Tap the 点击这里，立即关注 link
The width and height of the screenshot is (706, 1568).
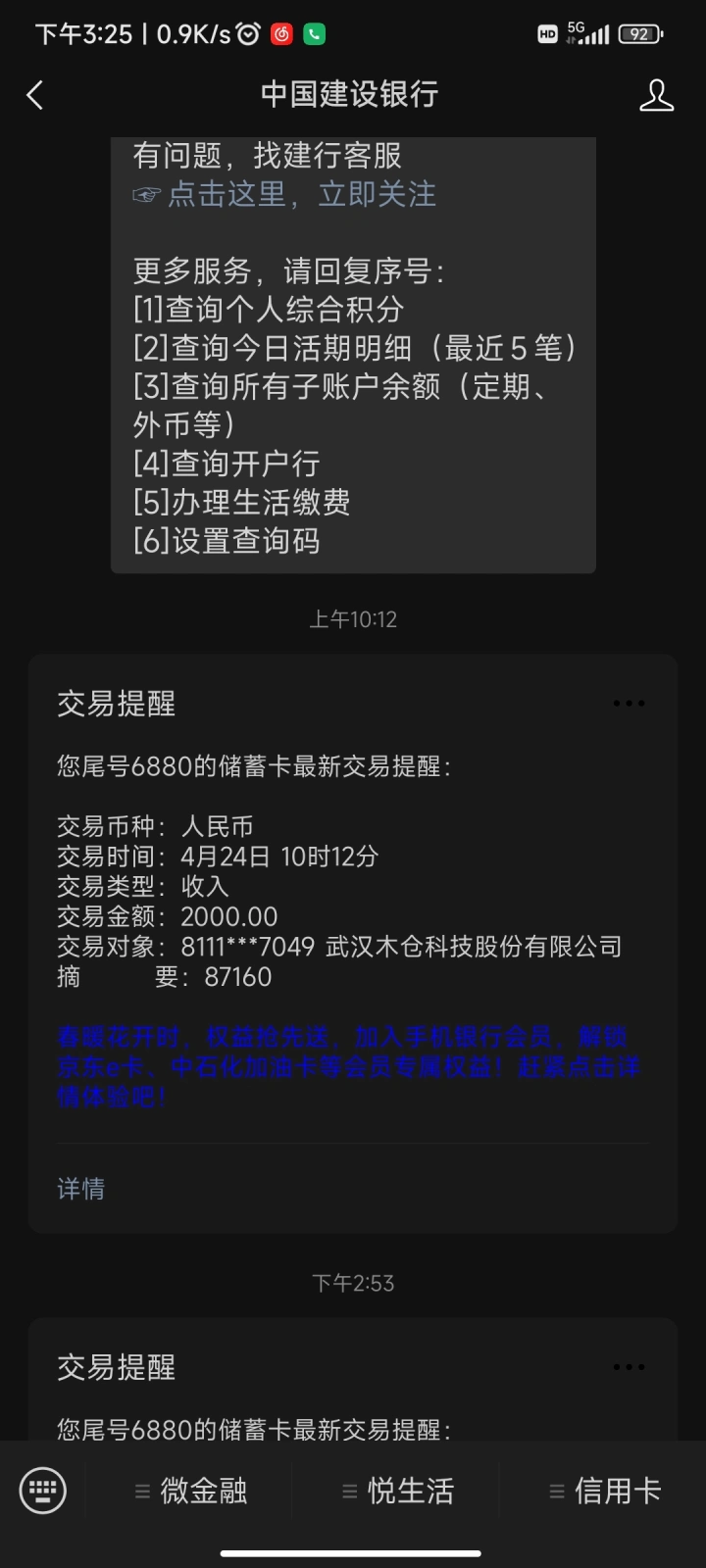coord(300,194)
